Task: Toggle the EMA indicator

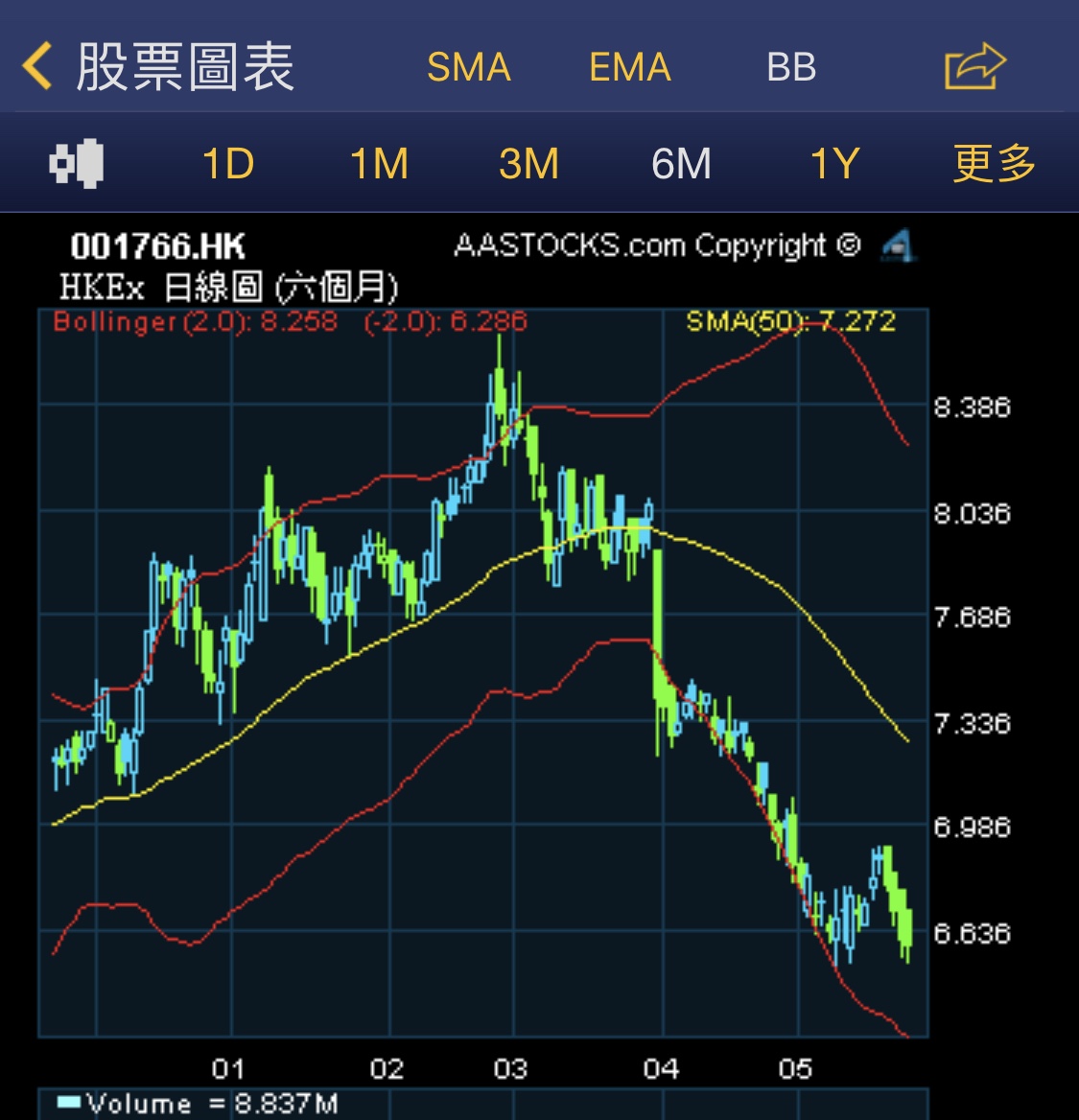Action: point(630,67)
